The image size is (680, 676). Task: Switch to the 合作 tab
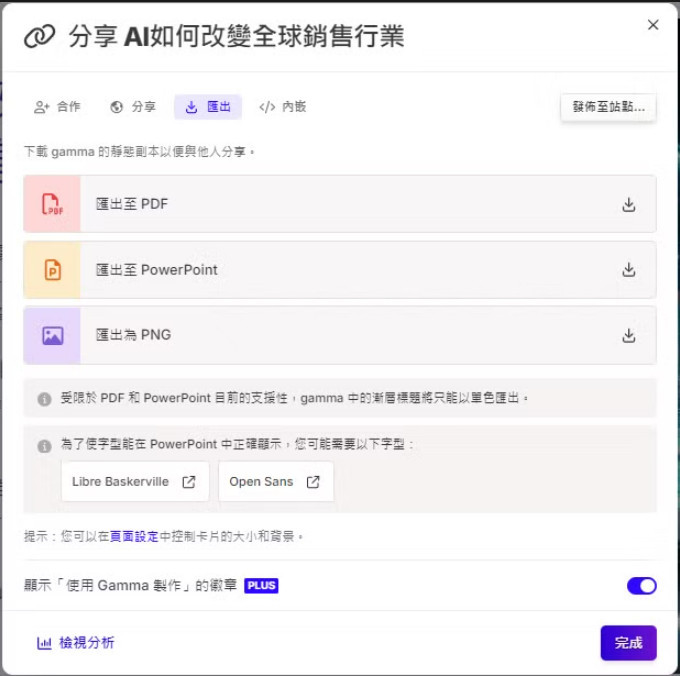[57, 107]
